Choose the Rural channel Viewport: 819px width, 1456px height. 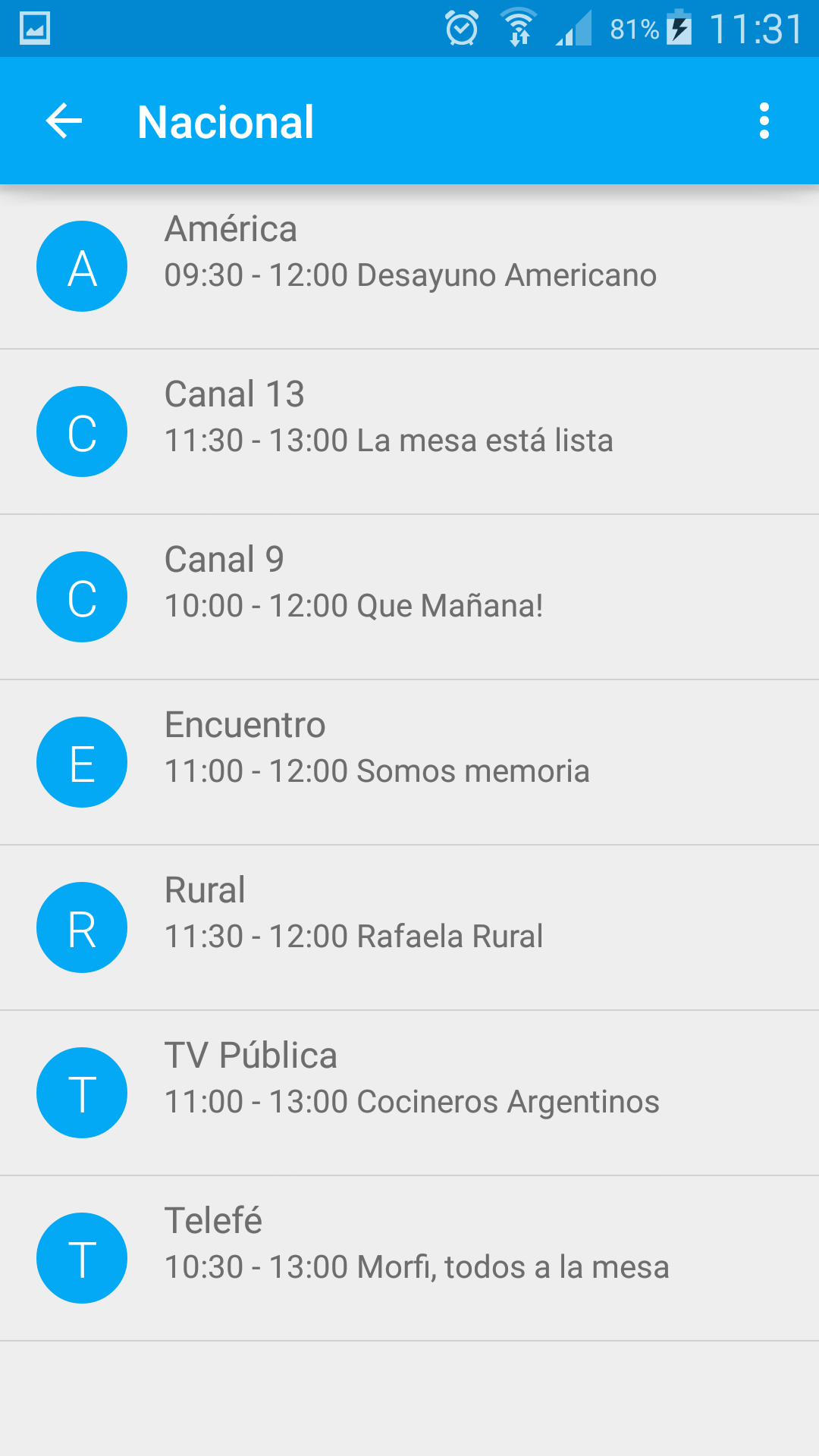tap(409, 928)
